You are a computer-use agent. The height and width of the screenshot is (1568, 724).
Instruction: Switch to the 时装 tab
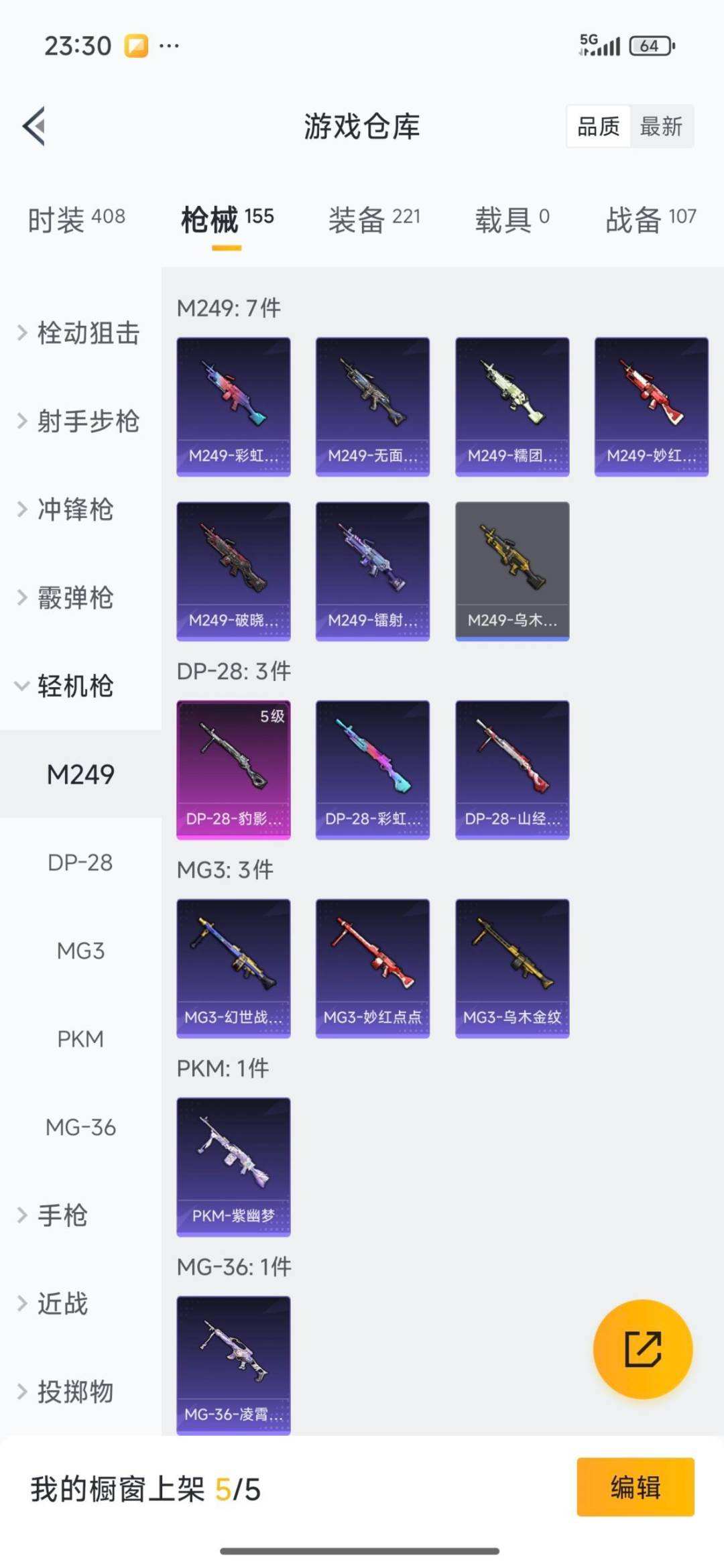[76, 219]
